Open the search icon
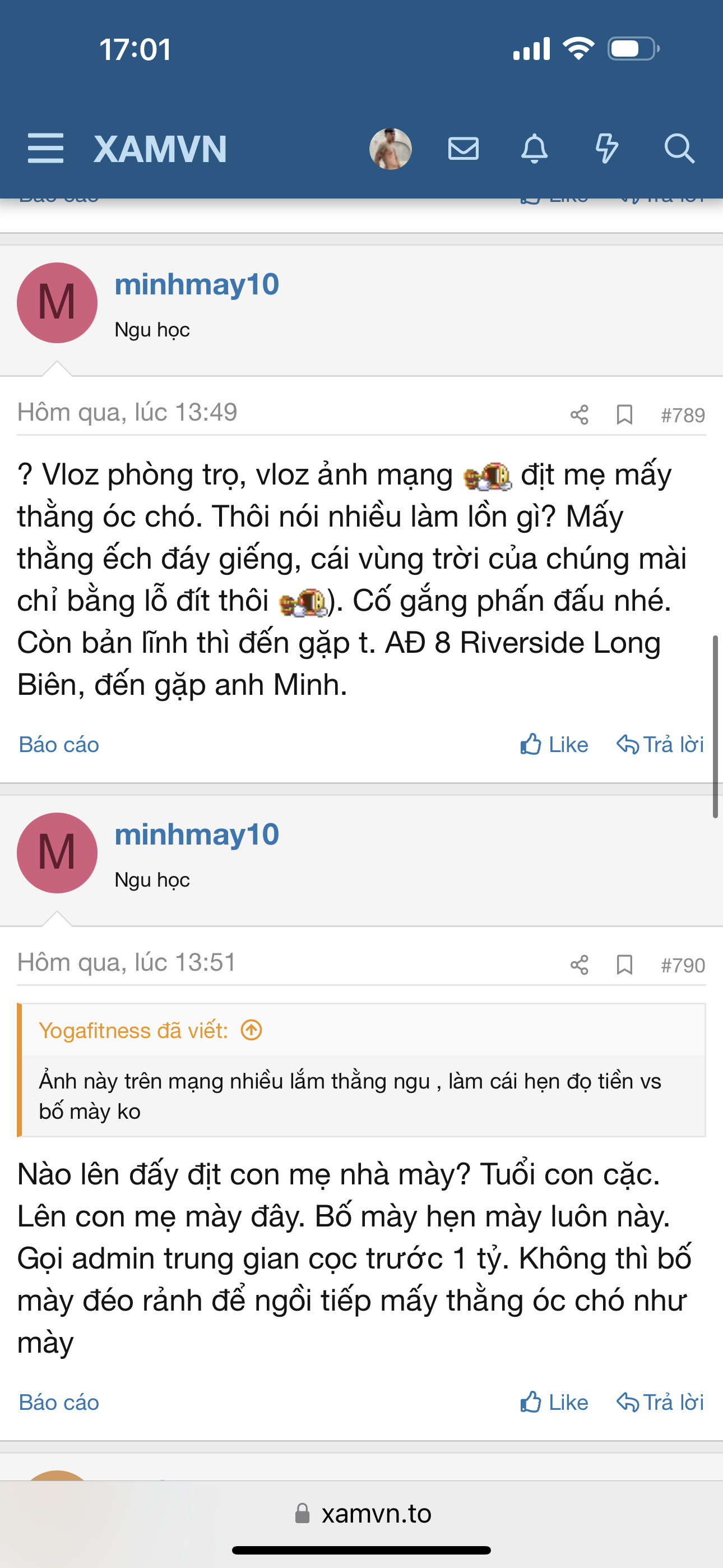Image resolution: width=723 pixels, height=1568 pixels. (678, 148)
